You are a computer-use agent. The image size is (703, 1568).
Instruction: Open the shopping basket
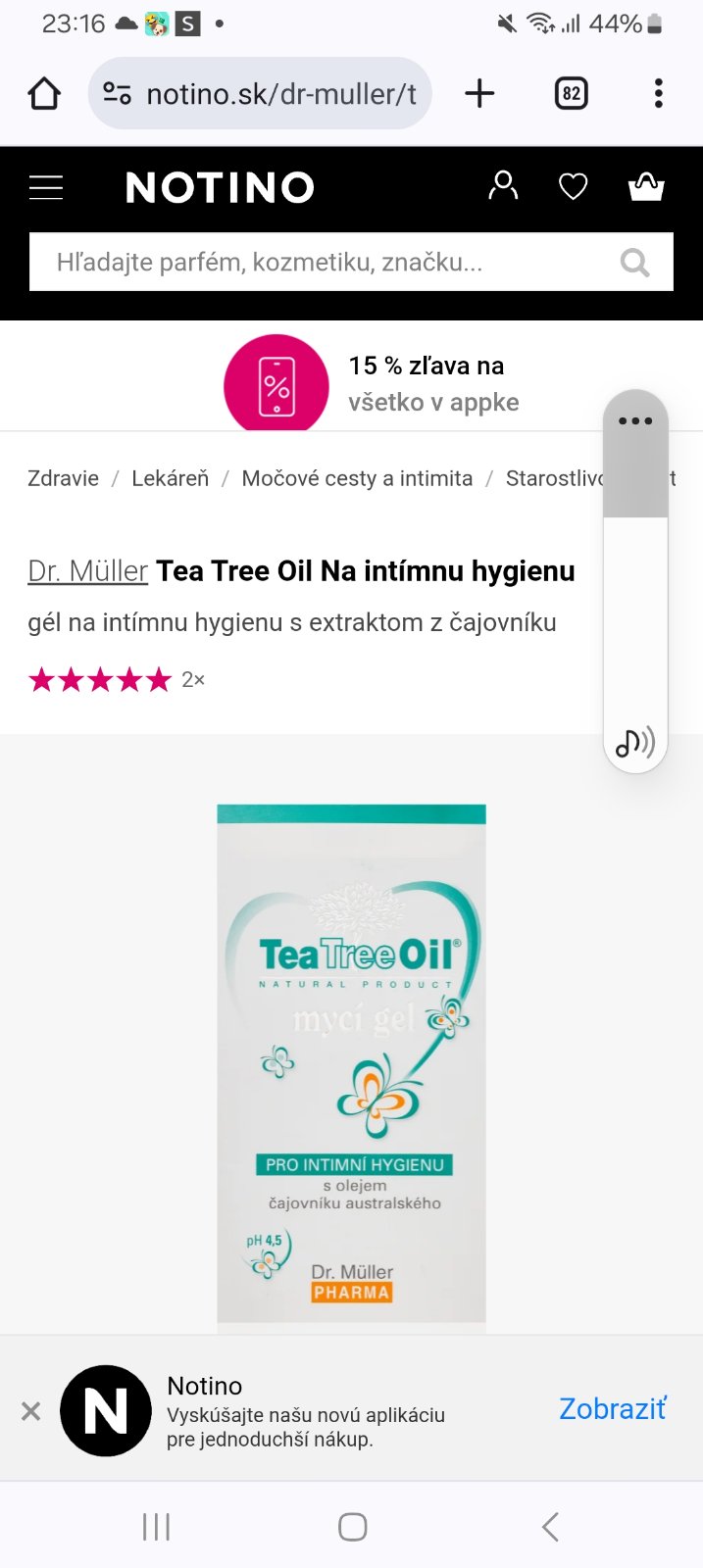[x=646, y=186]
